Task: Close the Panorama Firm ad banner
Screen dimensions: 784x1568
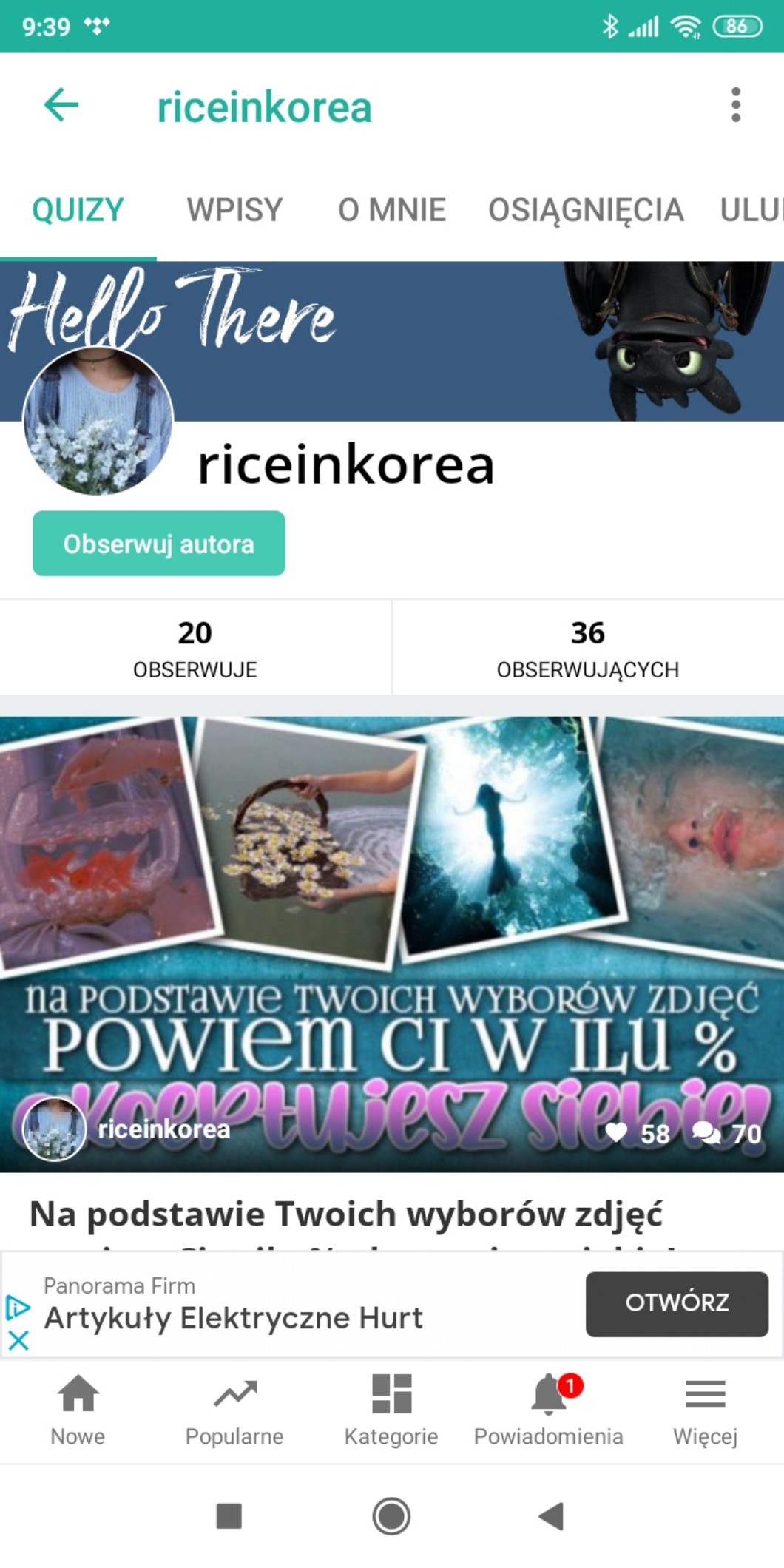Action: [18, 1340]
